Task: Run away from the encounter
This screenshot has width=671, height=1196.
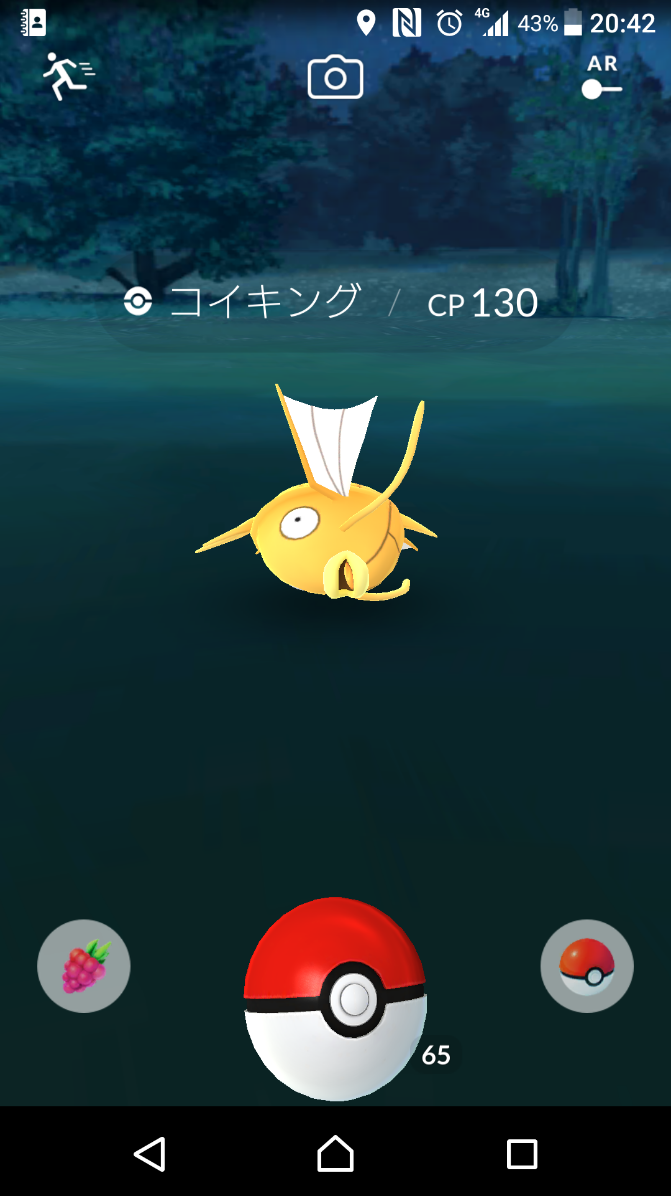Action: point(68,77)
